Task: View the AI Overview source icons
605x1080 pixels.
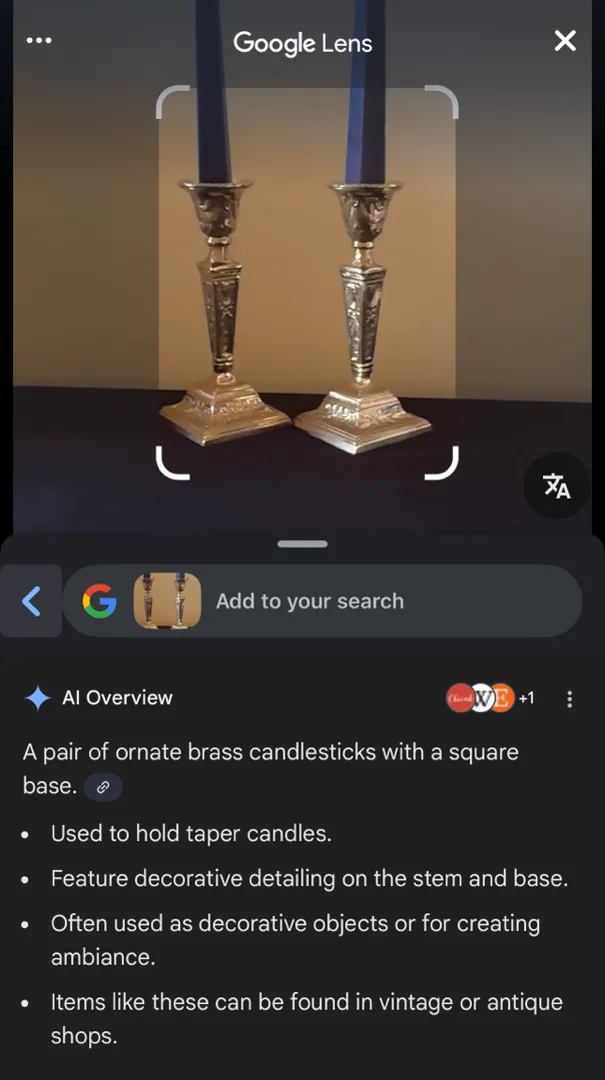Action: pos(488,698)
